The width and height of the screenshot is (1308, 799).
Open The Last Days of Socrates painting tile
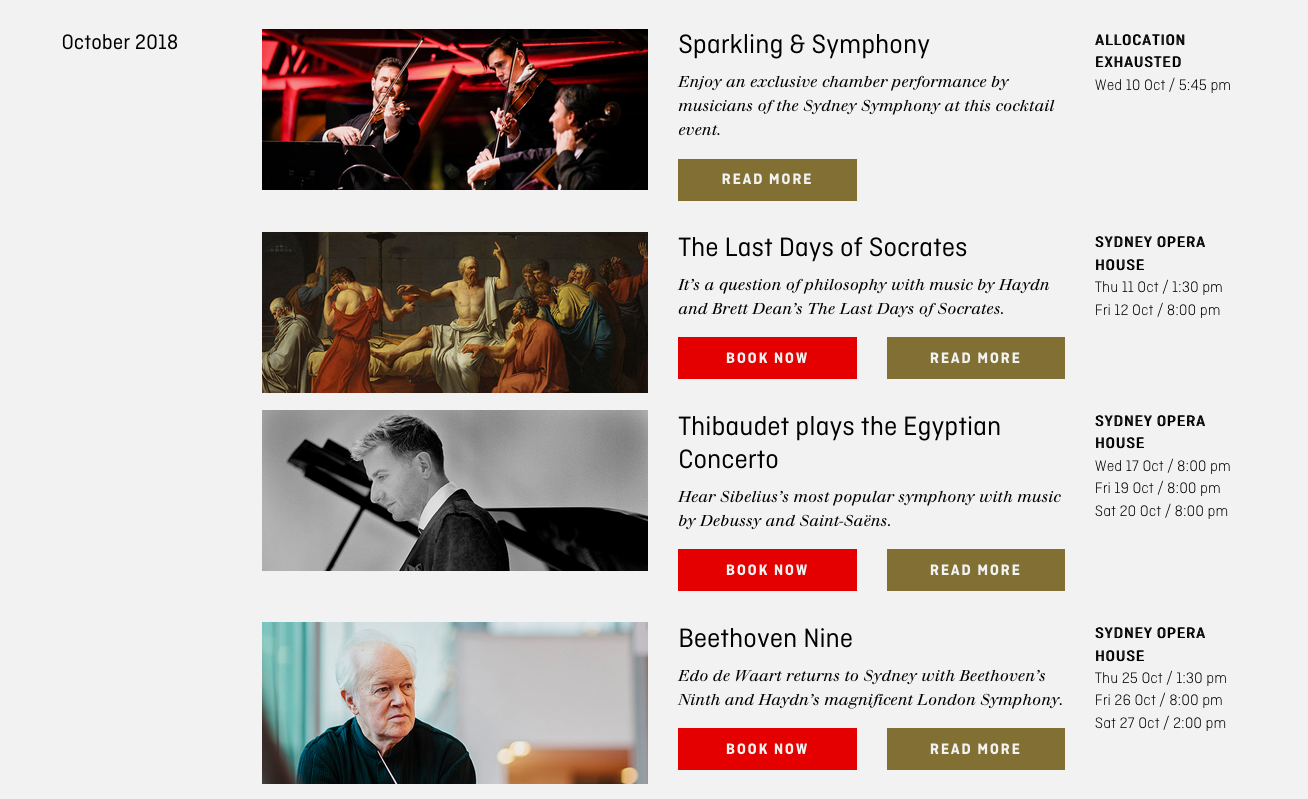[x=454, y=313]
